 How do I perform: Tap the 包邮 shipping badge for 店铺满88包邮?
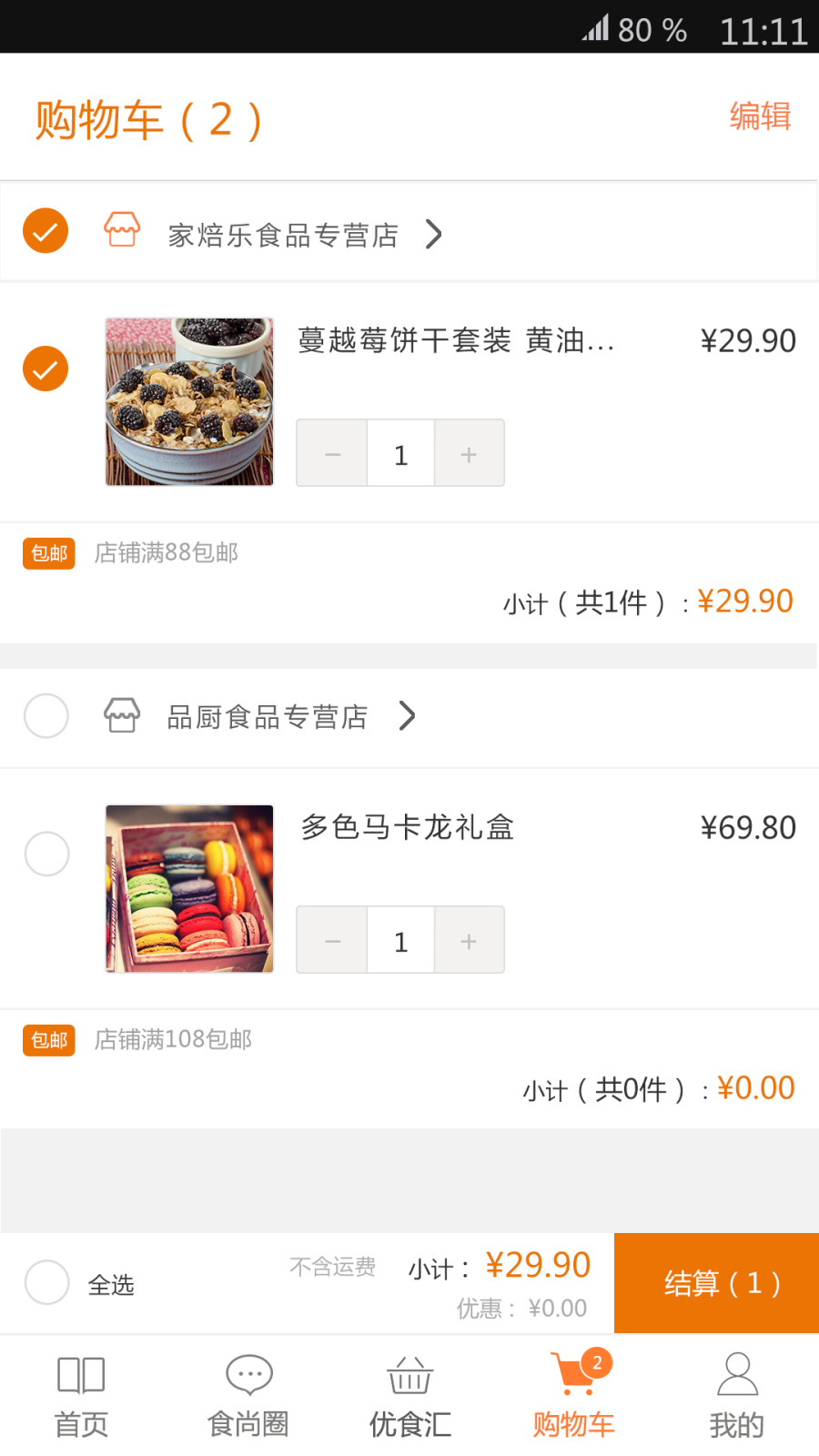[x=48, y=553]
